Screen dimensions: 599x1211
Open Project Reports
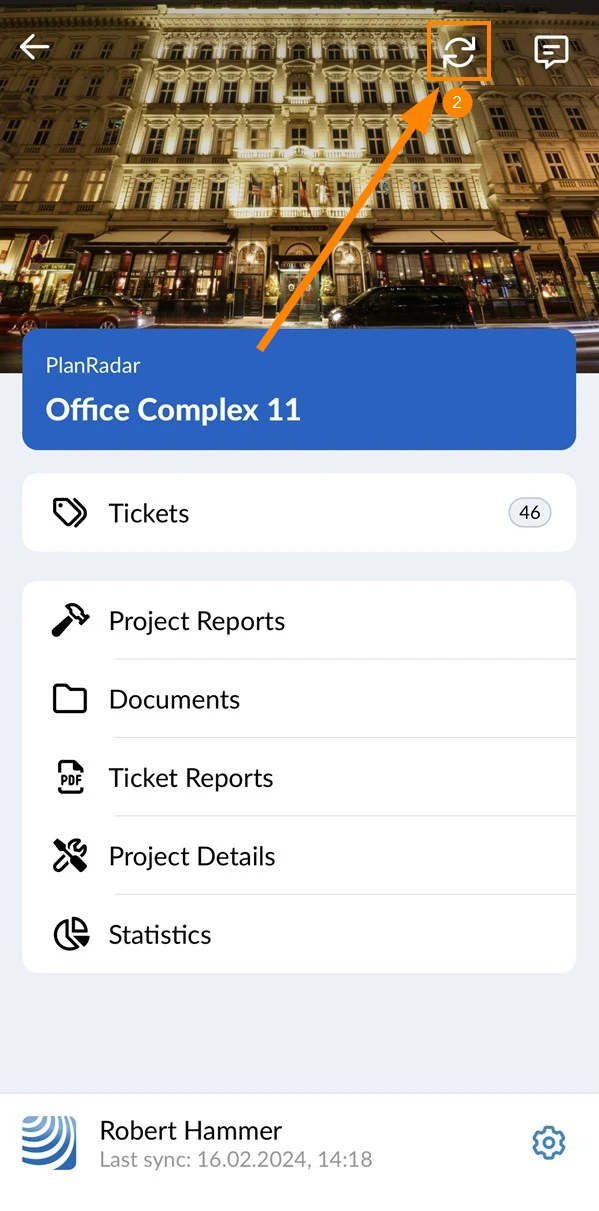(x=299, y=621)
